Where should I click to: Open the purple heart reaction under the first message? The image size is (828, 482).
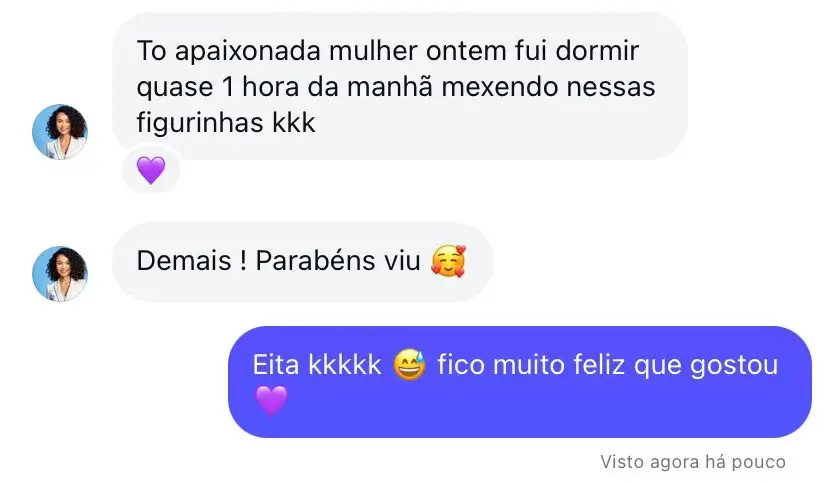tap(150, 171)
